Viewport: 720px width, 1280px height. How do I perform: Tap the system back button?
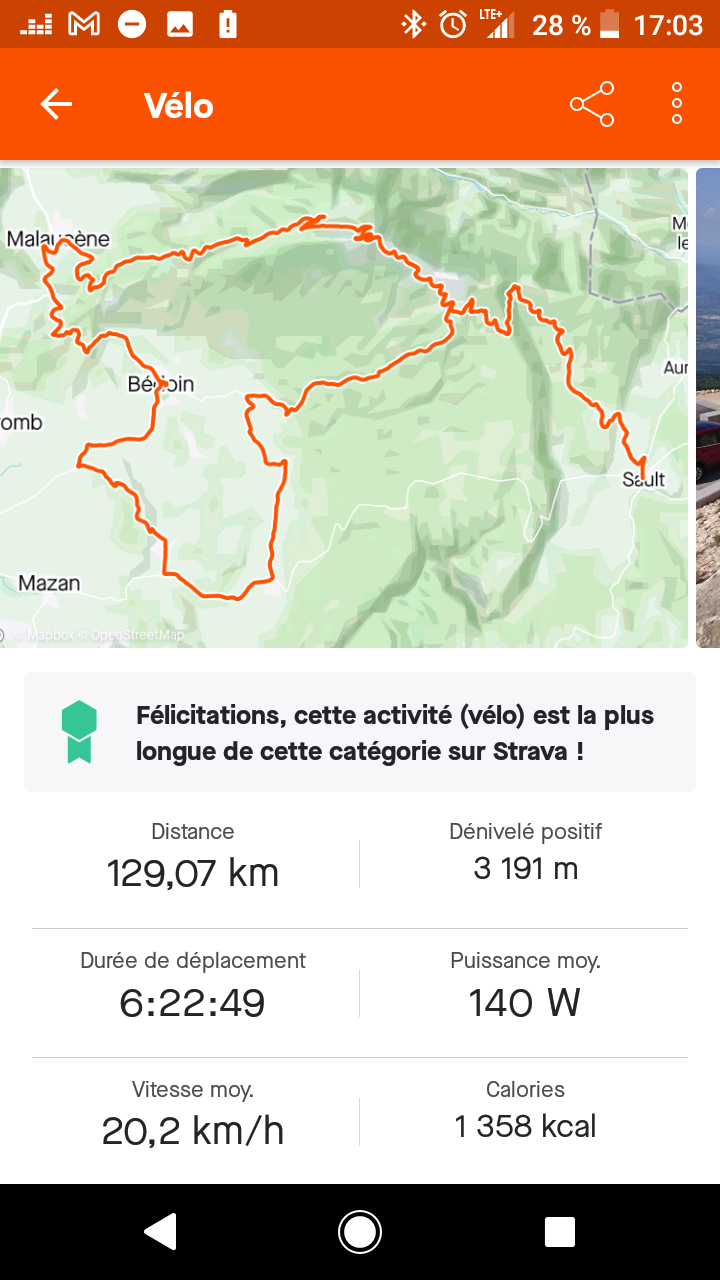point(160,1232)
